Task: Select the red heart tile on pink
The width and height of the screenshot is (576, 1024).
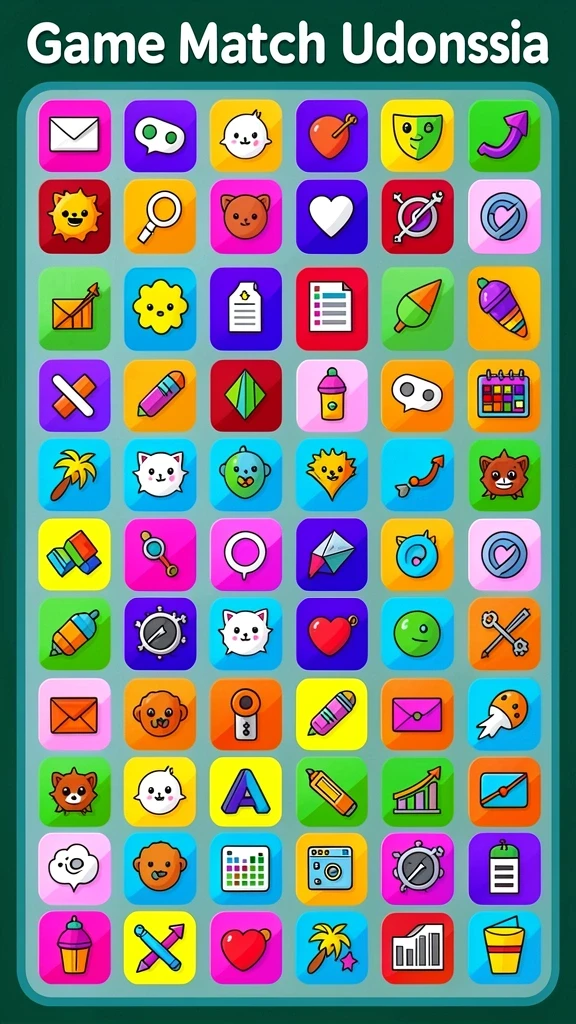Action: [x=246, y=948]
